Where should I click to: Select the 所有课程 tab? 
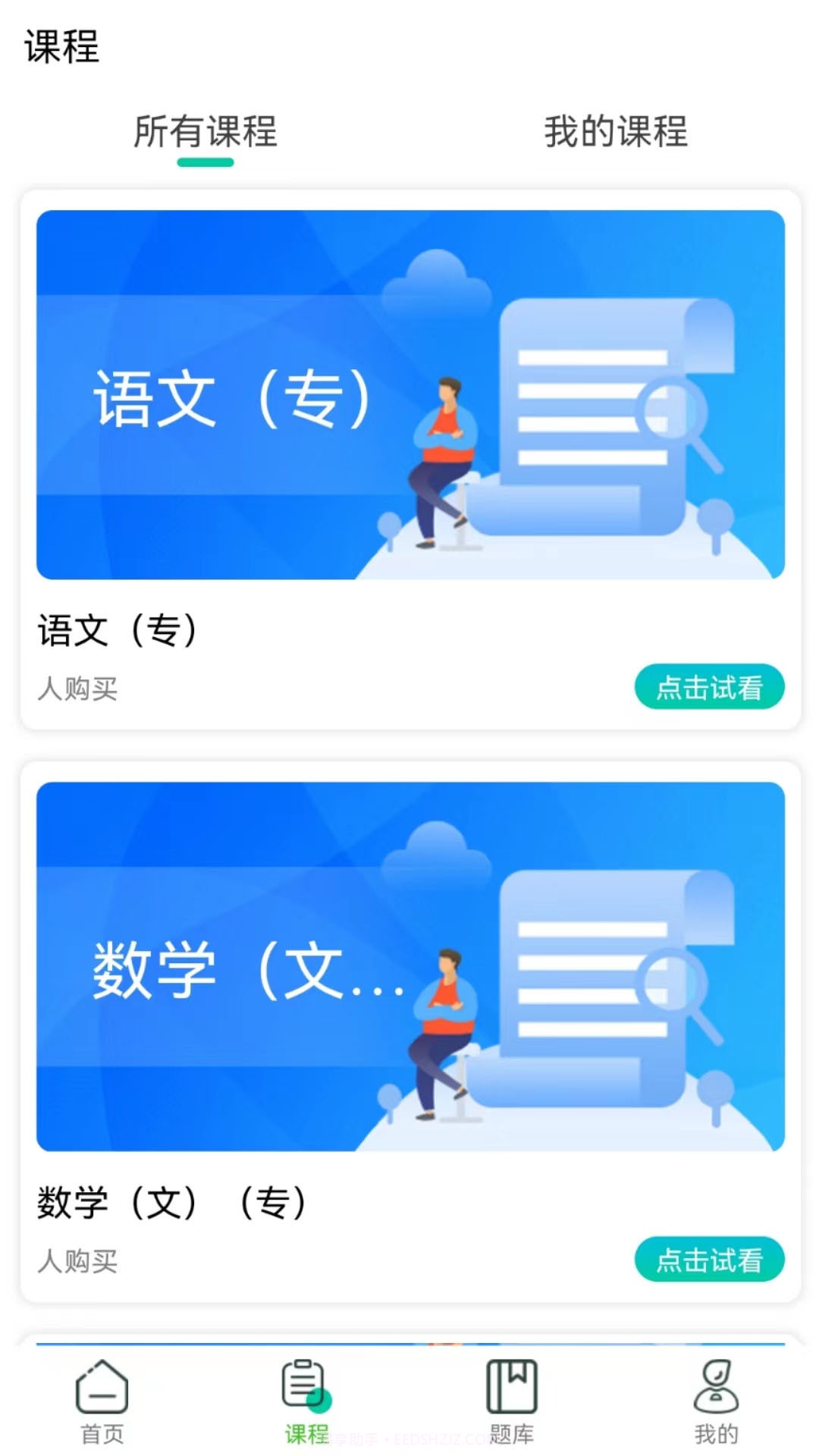coord(206,132)
